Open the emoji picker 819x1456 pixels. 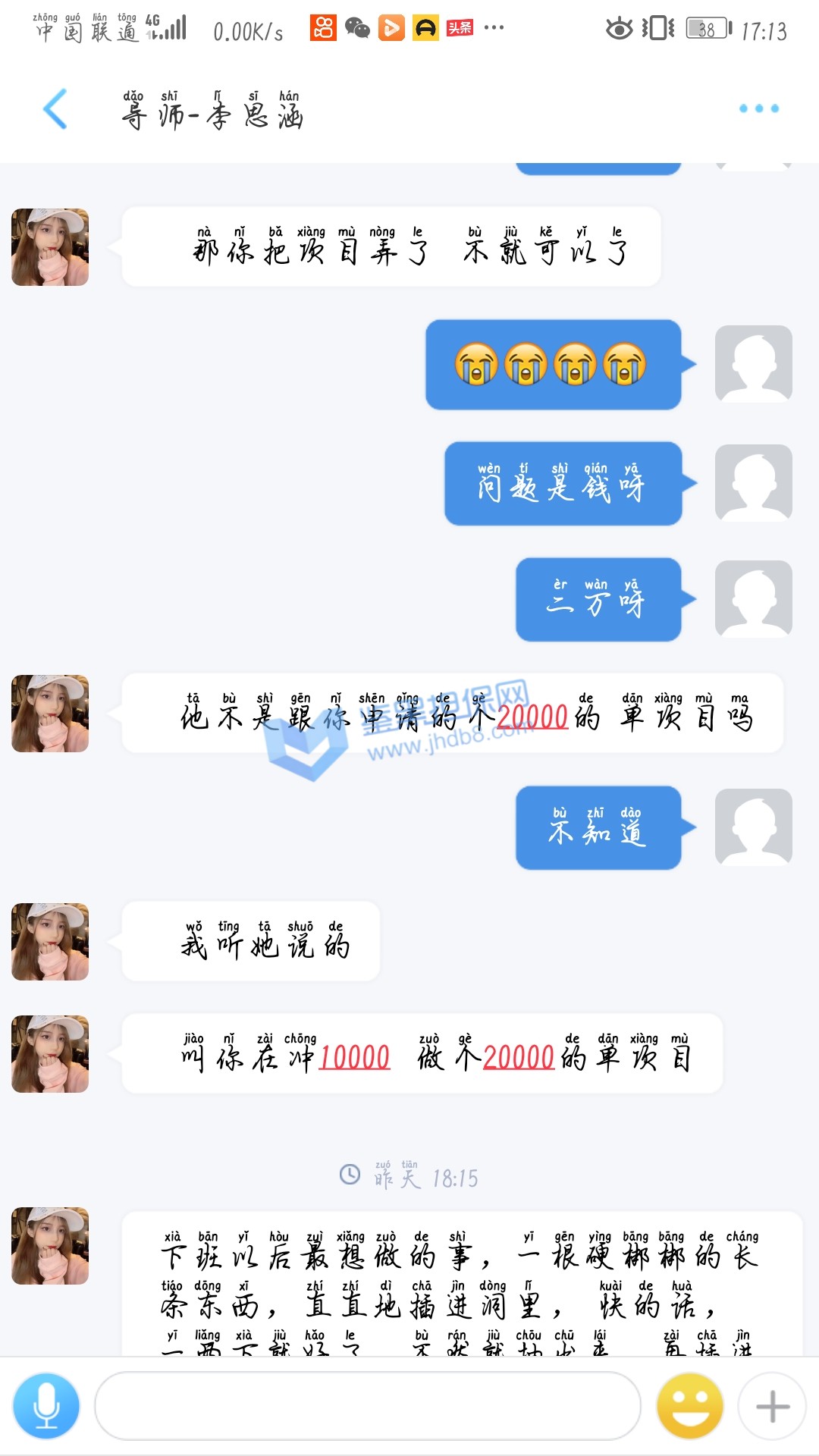tap(690, 1406)
